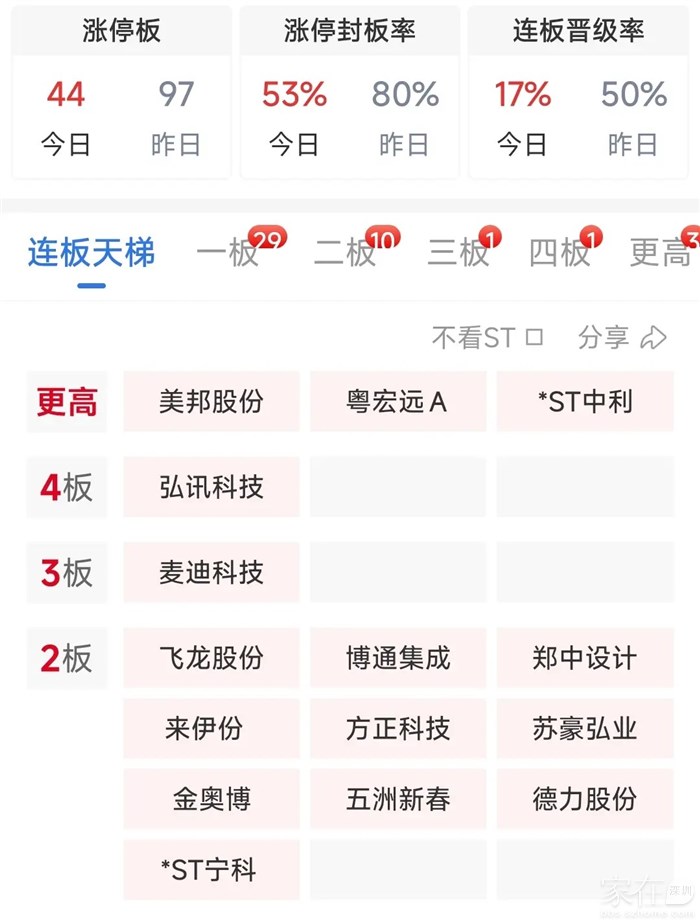Select the 连板天梯 tab
Viewport: 700px width, 921px height.
[x=91, y=253]
